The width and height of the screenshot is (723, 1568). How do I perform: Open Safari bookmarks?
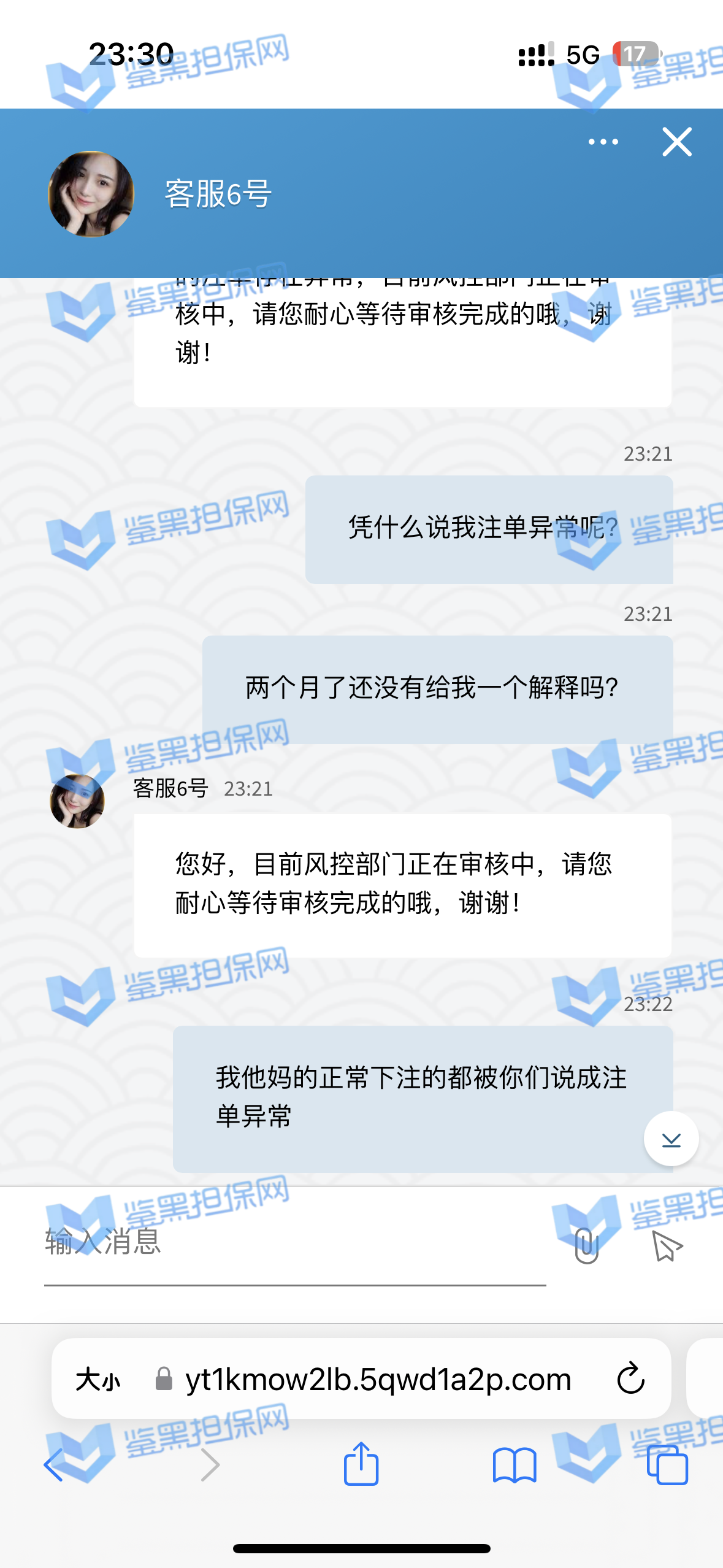click(x=514, y=1465)
